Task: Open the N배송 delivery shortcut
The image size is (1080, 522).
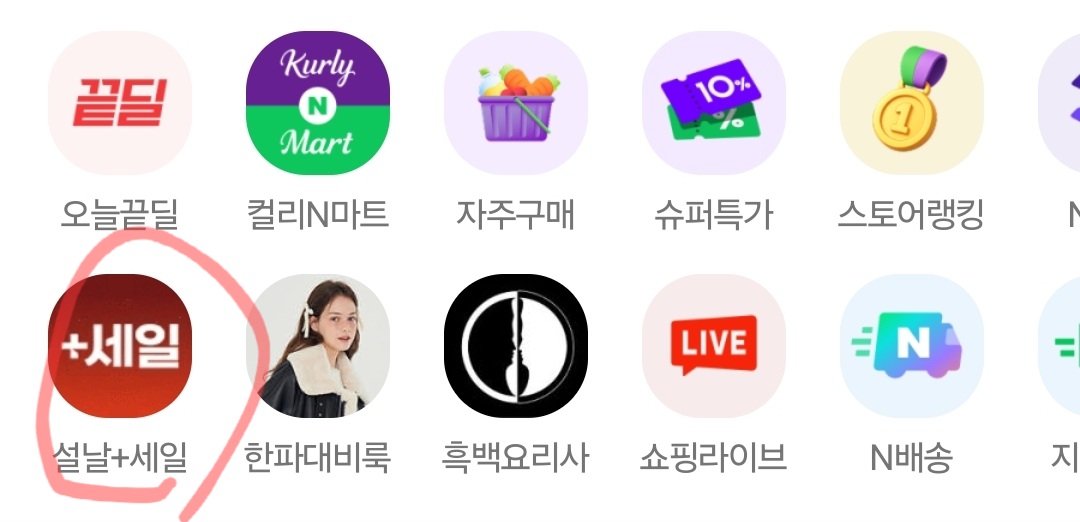Action: (911, 346)
